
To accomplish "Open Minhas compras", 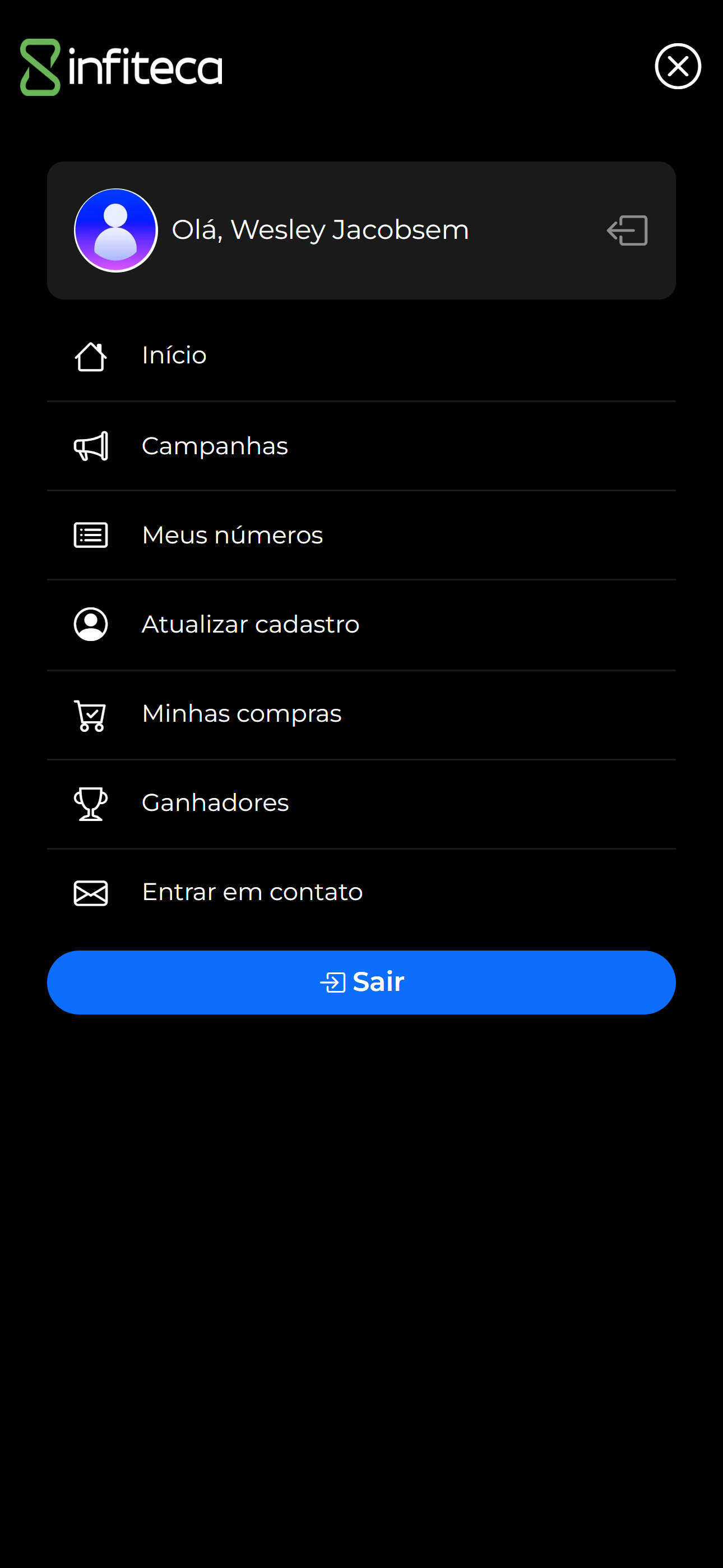I will pyautogui.click(x=241, y=714).
